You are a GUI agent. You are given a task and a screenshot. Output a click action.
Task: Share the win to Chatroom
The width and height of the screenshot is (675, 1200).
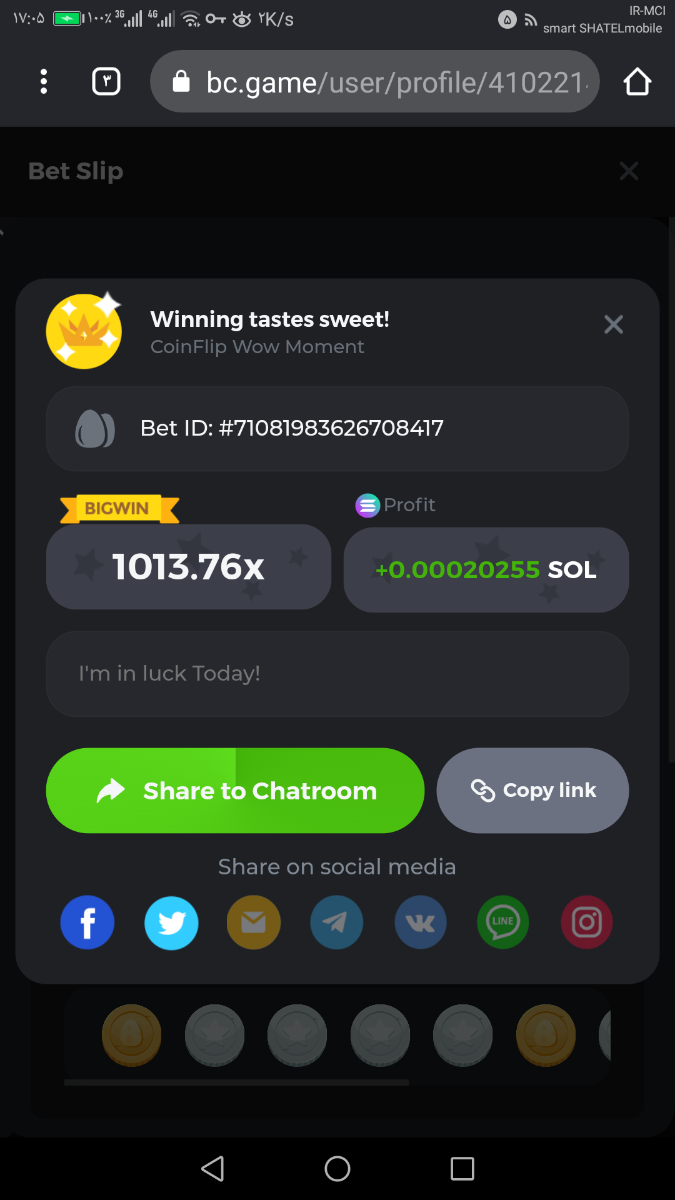(235, 790)
